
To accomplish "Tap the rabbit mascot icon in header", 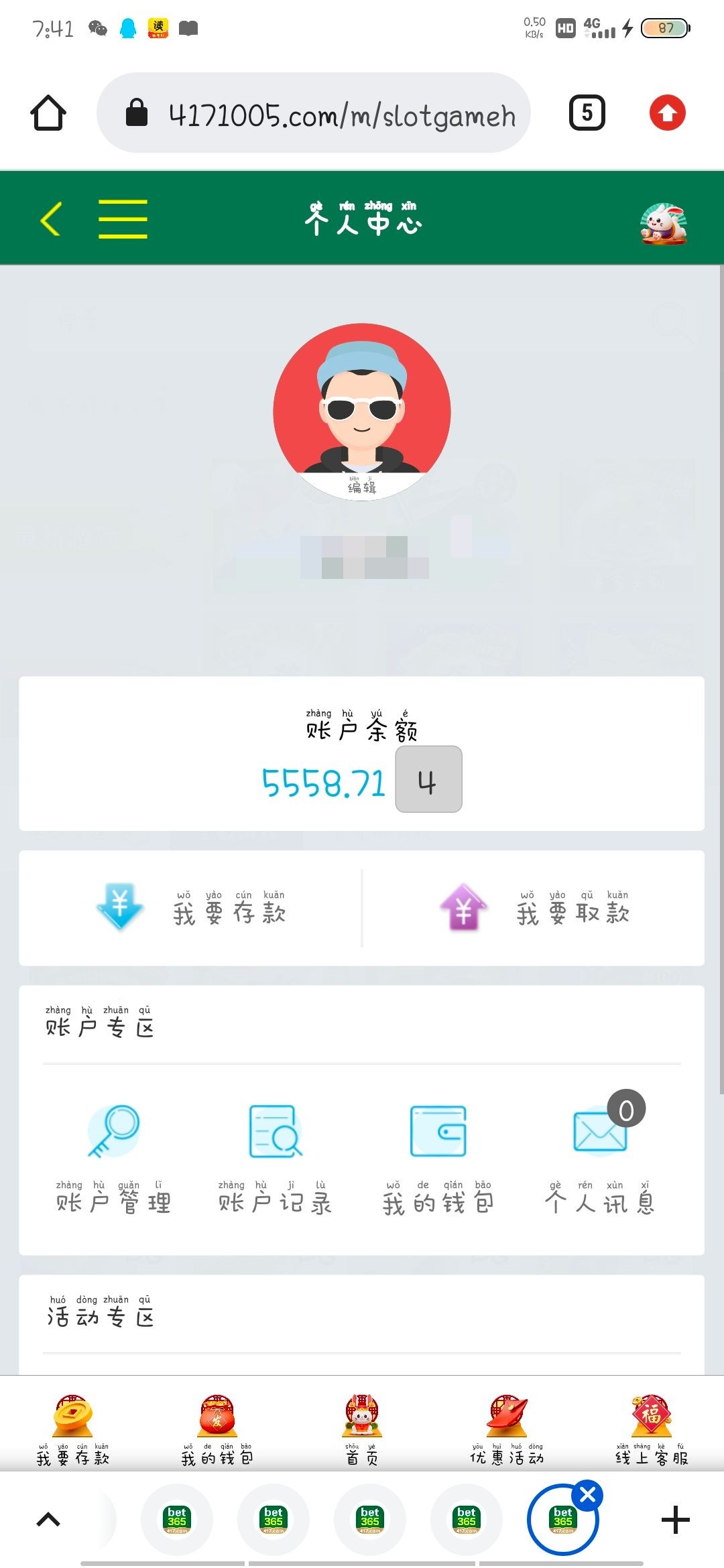I will point(663,223).
